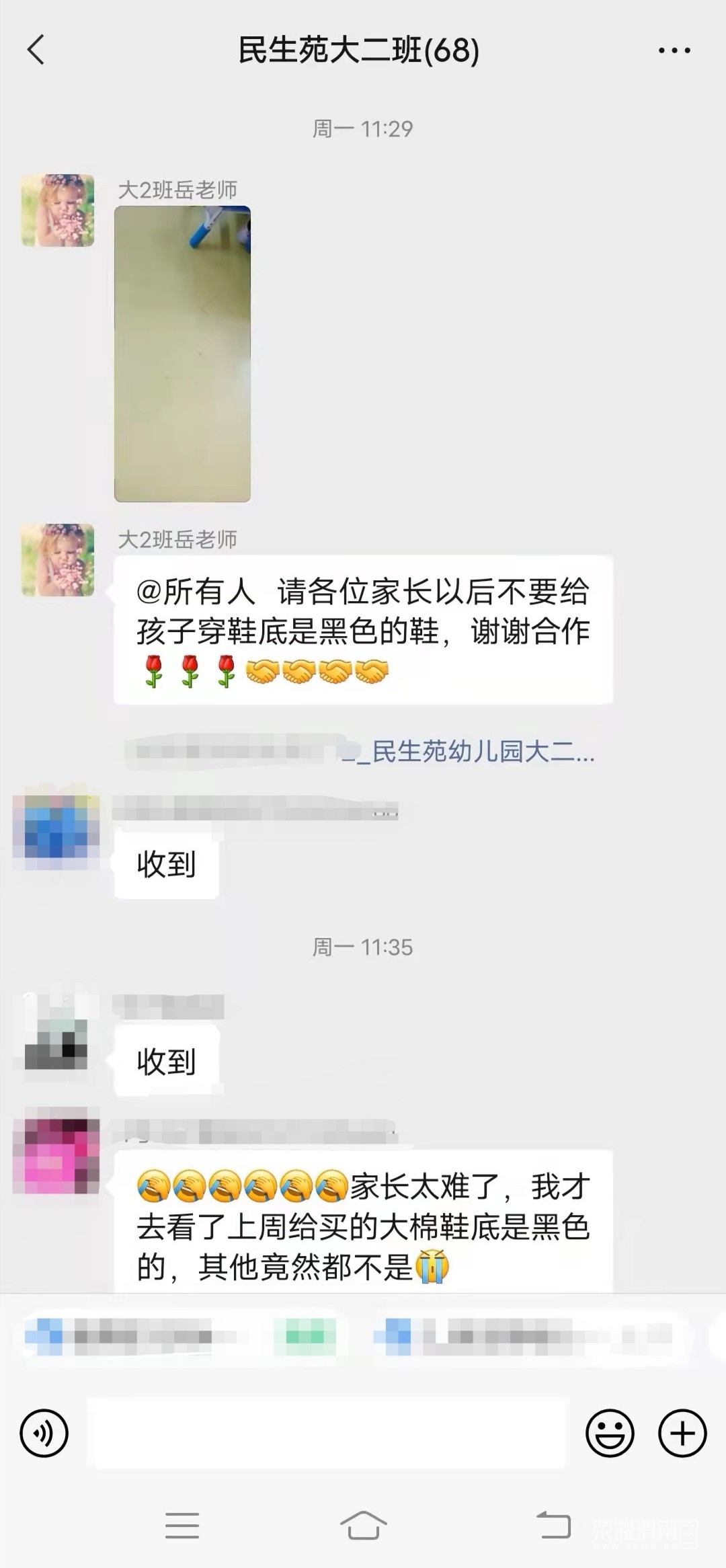Tap the message text input field
Image resolution: width=726 pixels, height=1568 pixels.
click(x=327, y=1433)
